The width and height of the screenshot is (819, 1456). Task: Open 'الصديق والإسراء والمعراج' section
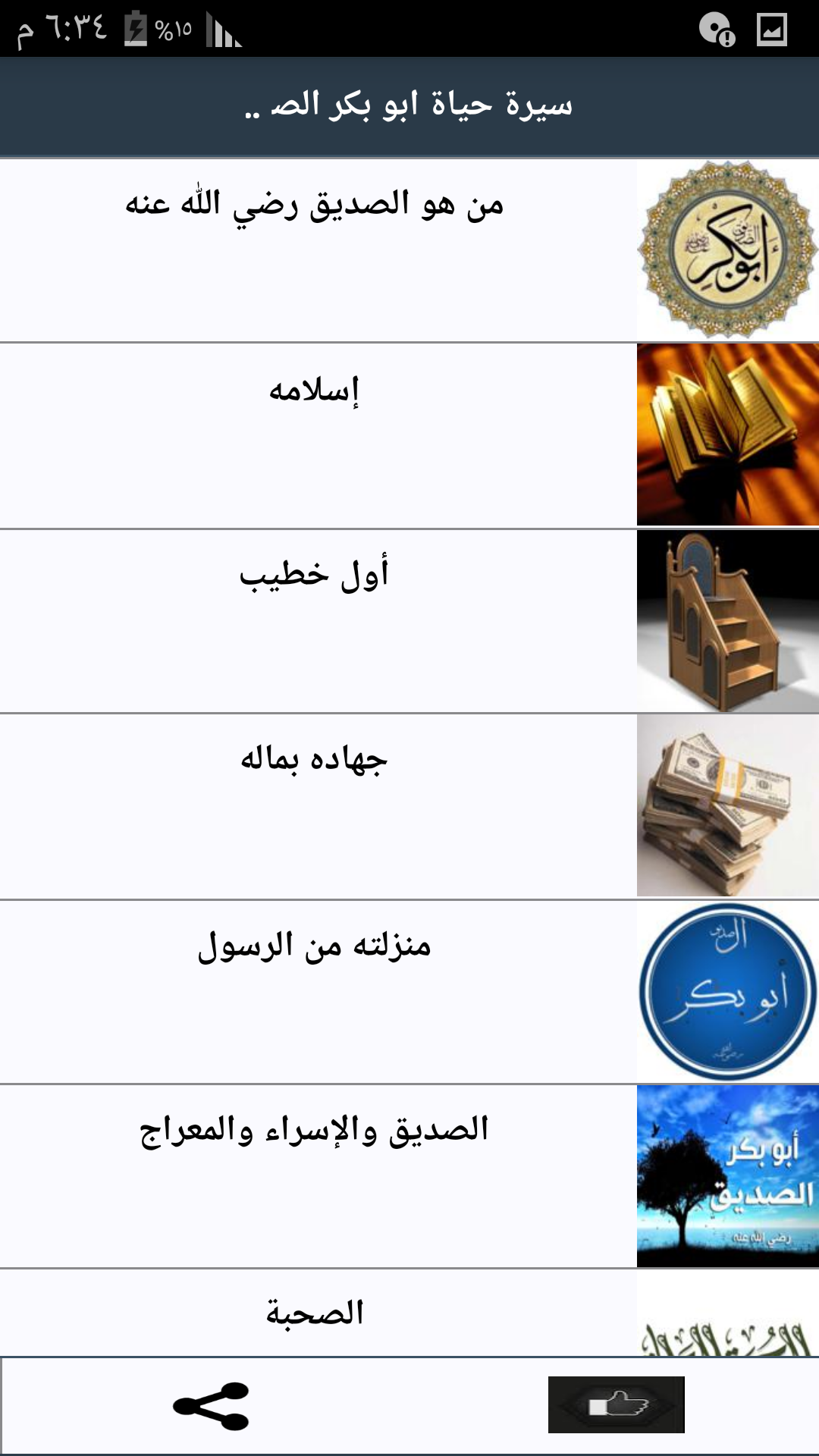click(x=409, y=1176)
